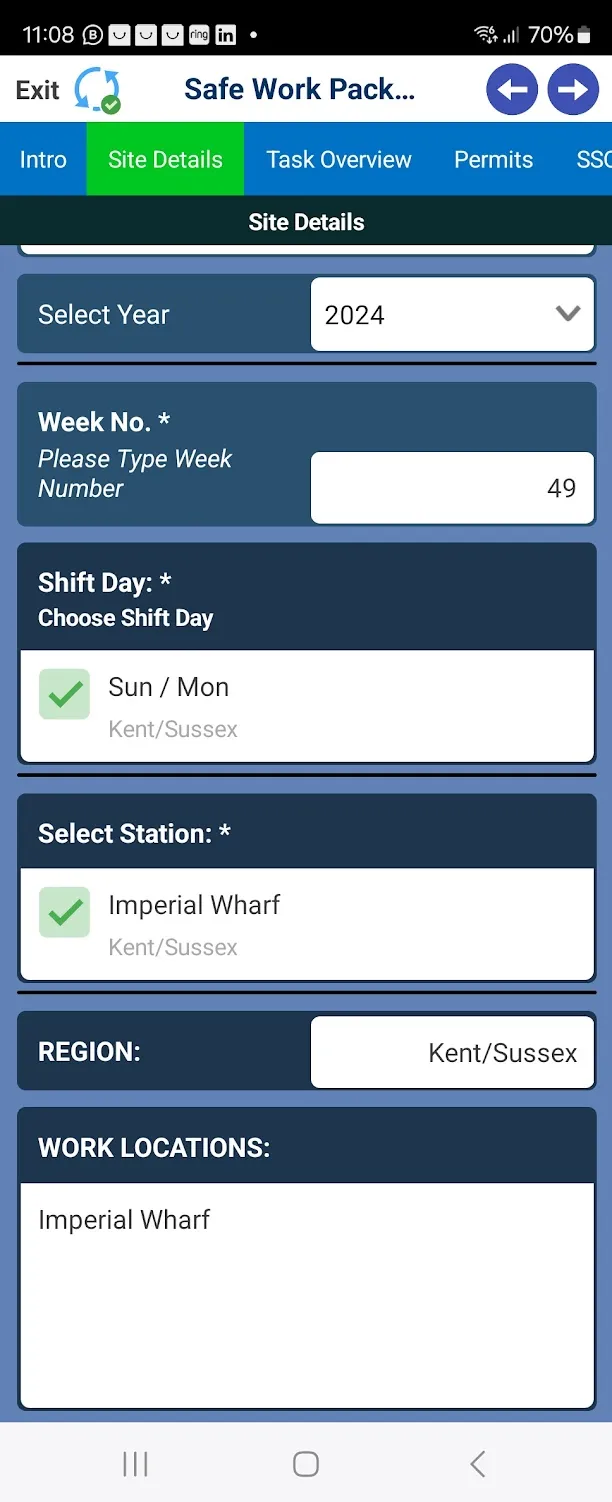Open the Permits tab
The image size is (612, 1502).
(x=493, y=160)
